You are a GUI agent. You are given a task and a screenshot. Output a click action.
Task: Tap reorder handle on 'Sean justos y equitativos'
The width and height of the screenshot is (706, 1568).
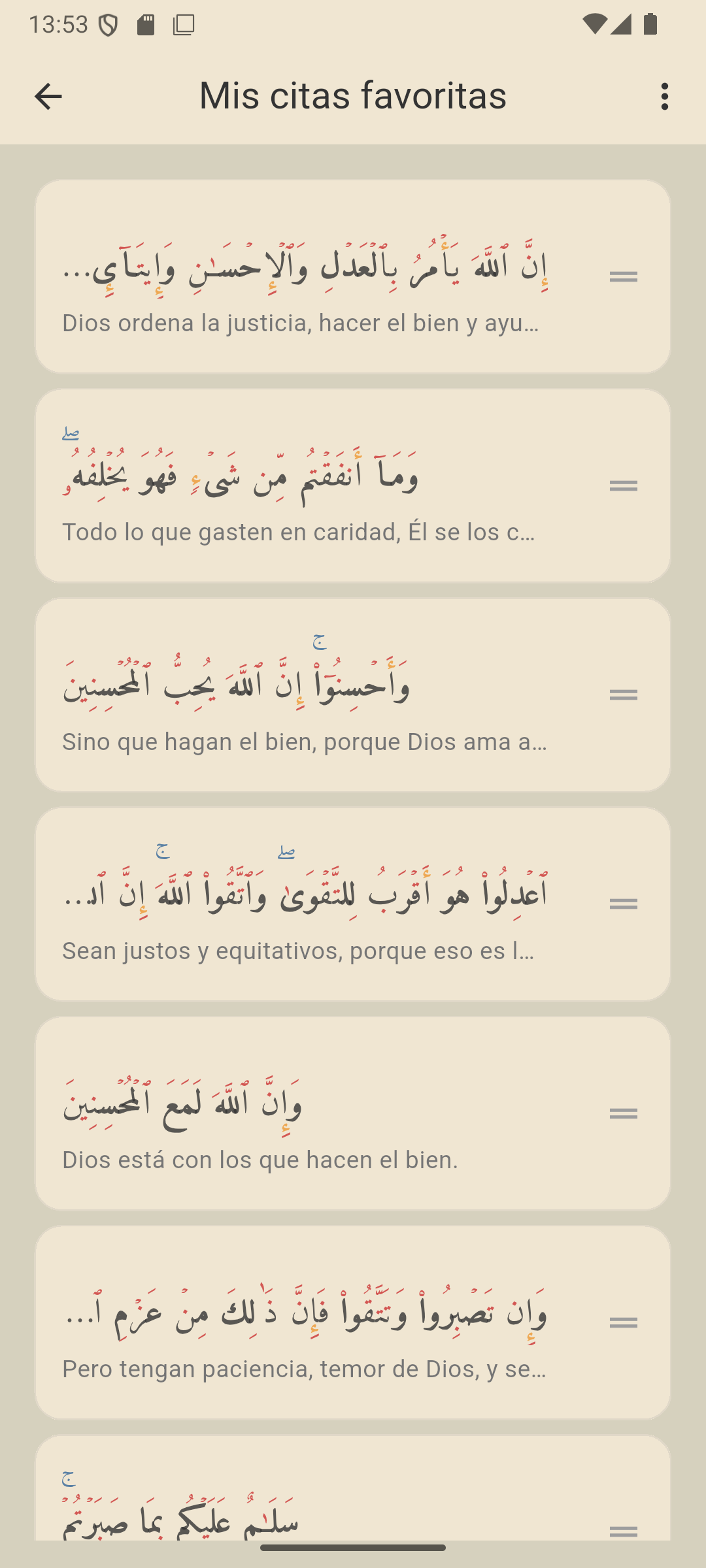point(623,904)
